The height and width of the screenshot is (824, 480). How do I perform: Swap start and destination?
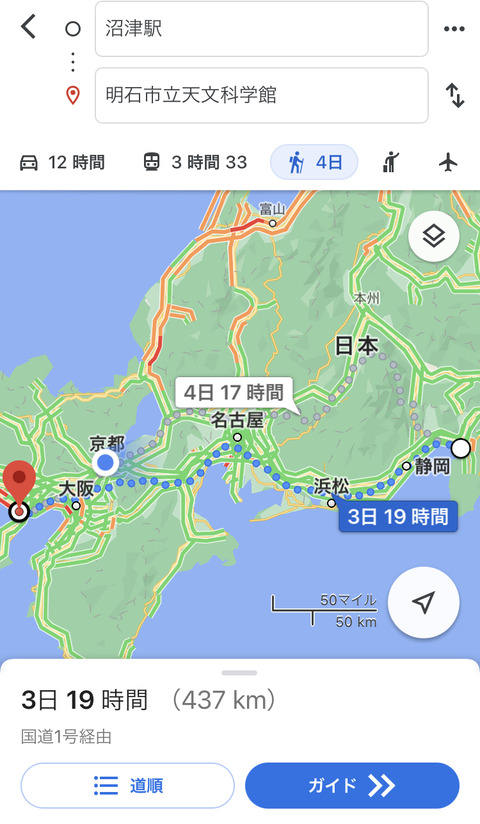pos(455,96)
